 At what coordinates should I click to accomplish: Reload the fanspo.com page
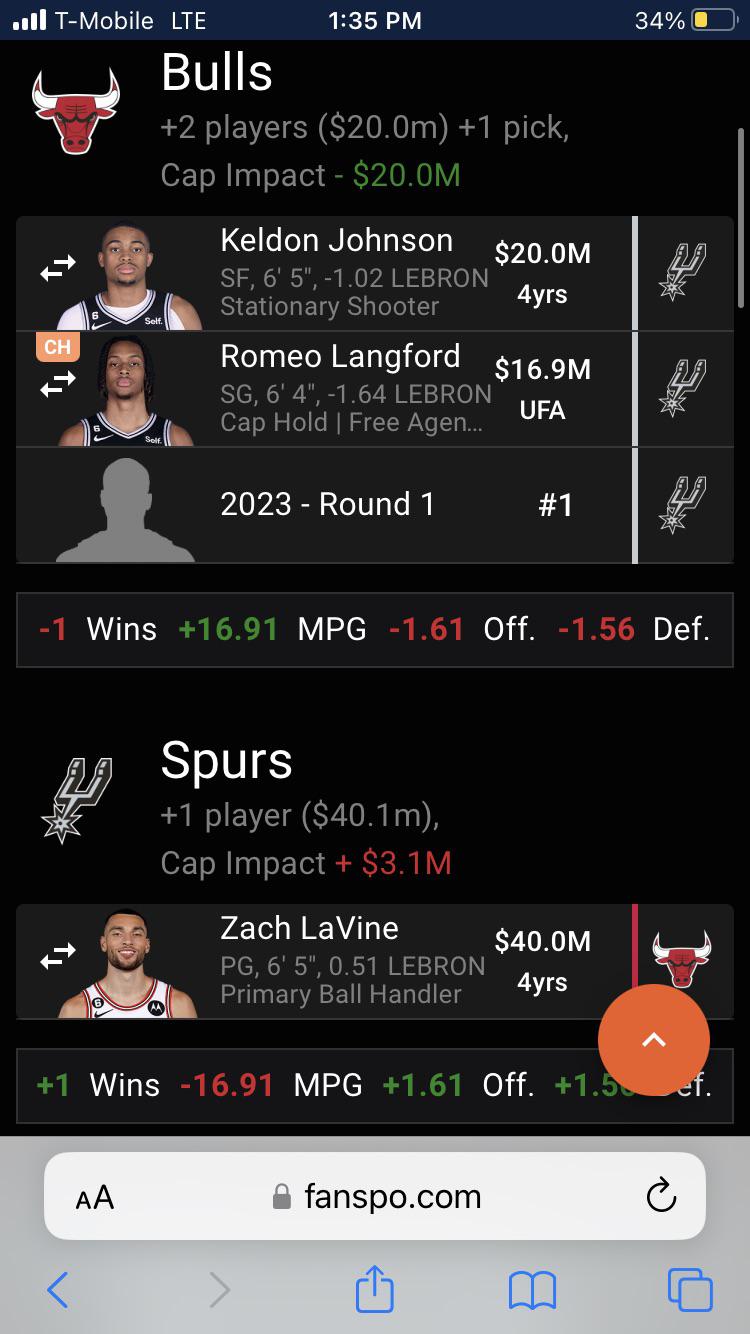(661, 1196)
